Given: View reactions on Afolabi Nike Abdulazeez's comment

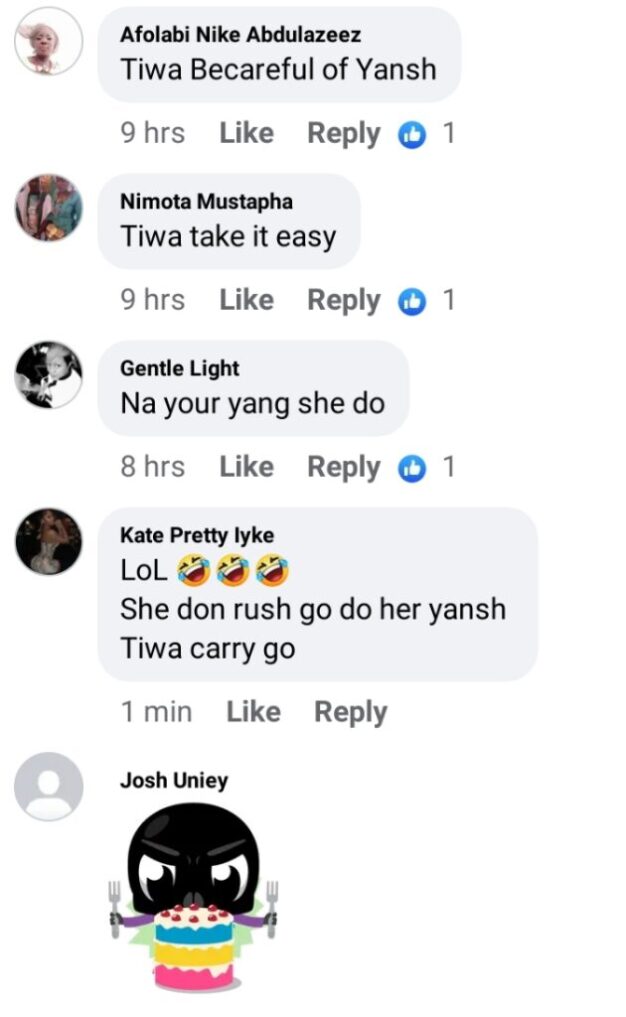Looking at the screenshot, I should pos(426,134).
